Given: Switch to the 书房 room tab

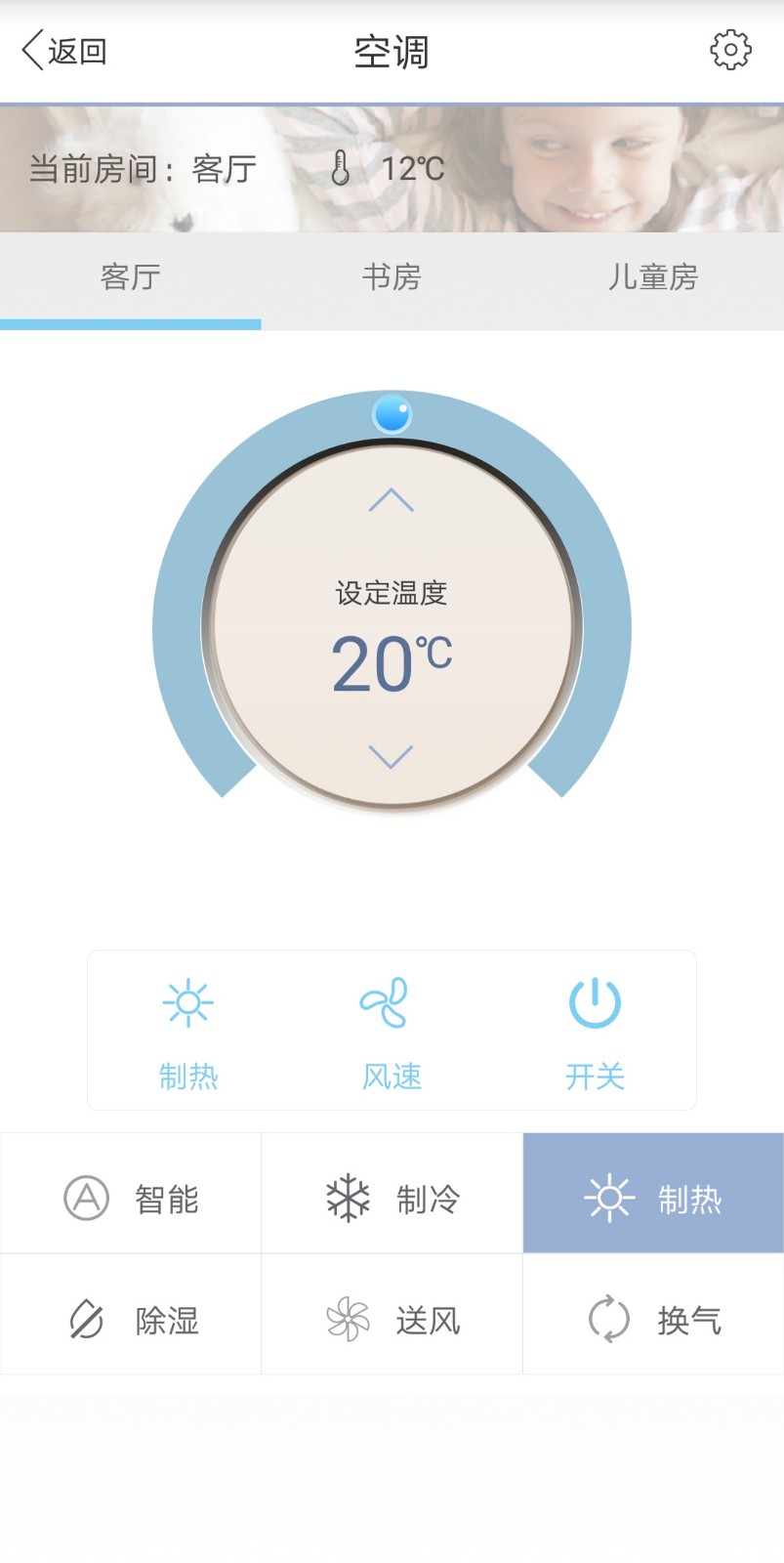Looking at the screenshot, I should 392,277.
